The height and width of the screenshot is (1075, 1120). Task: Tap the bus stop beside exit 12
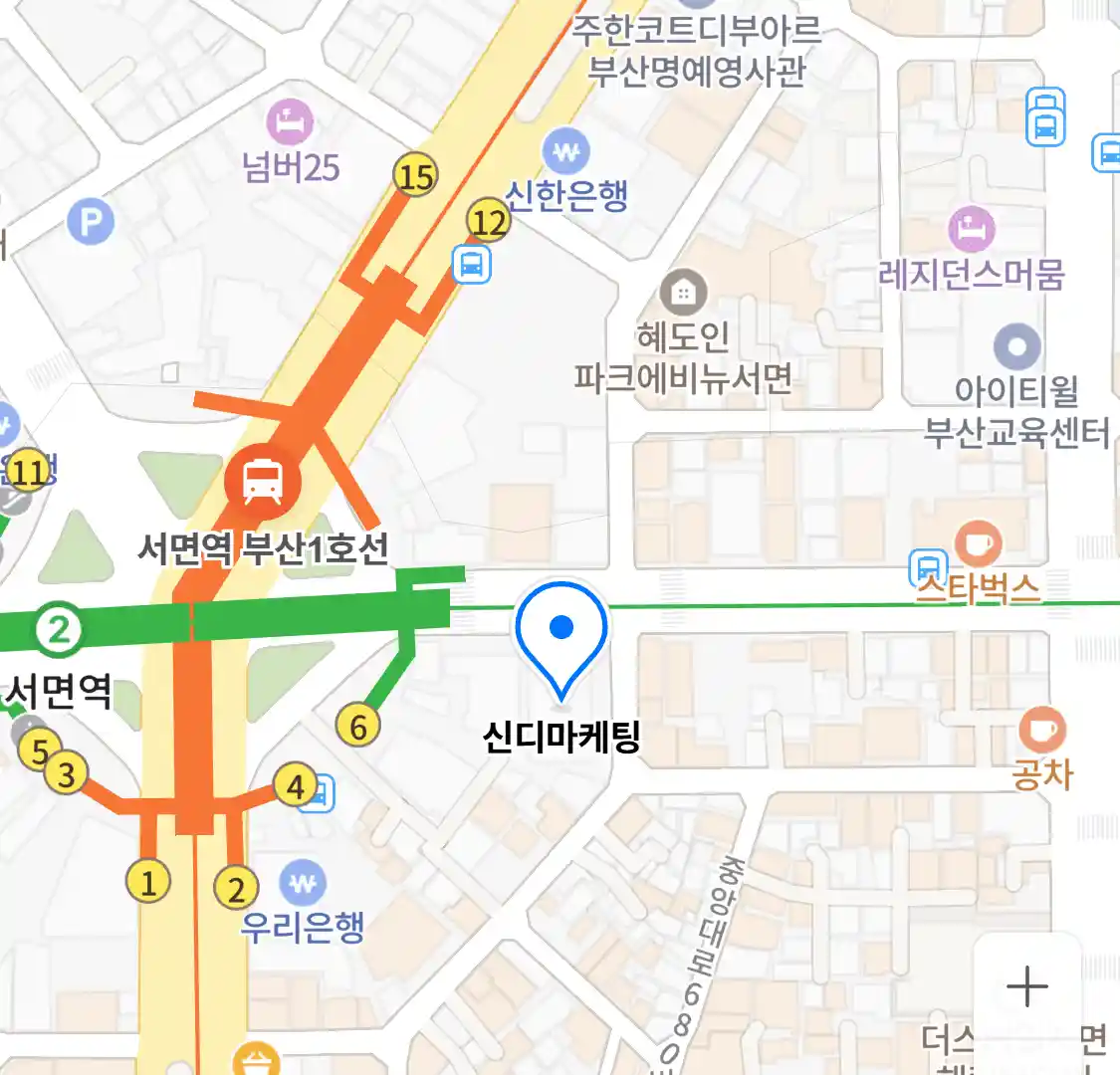pos(472,265)
